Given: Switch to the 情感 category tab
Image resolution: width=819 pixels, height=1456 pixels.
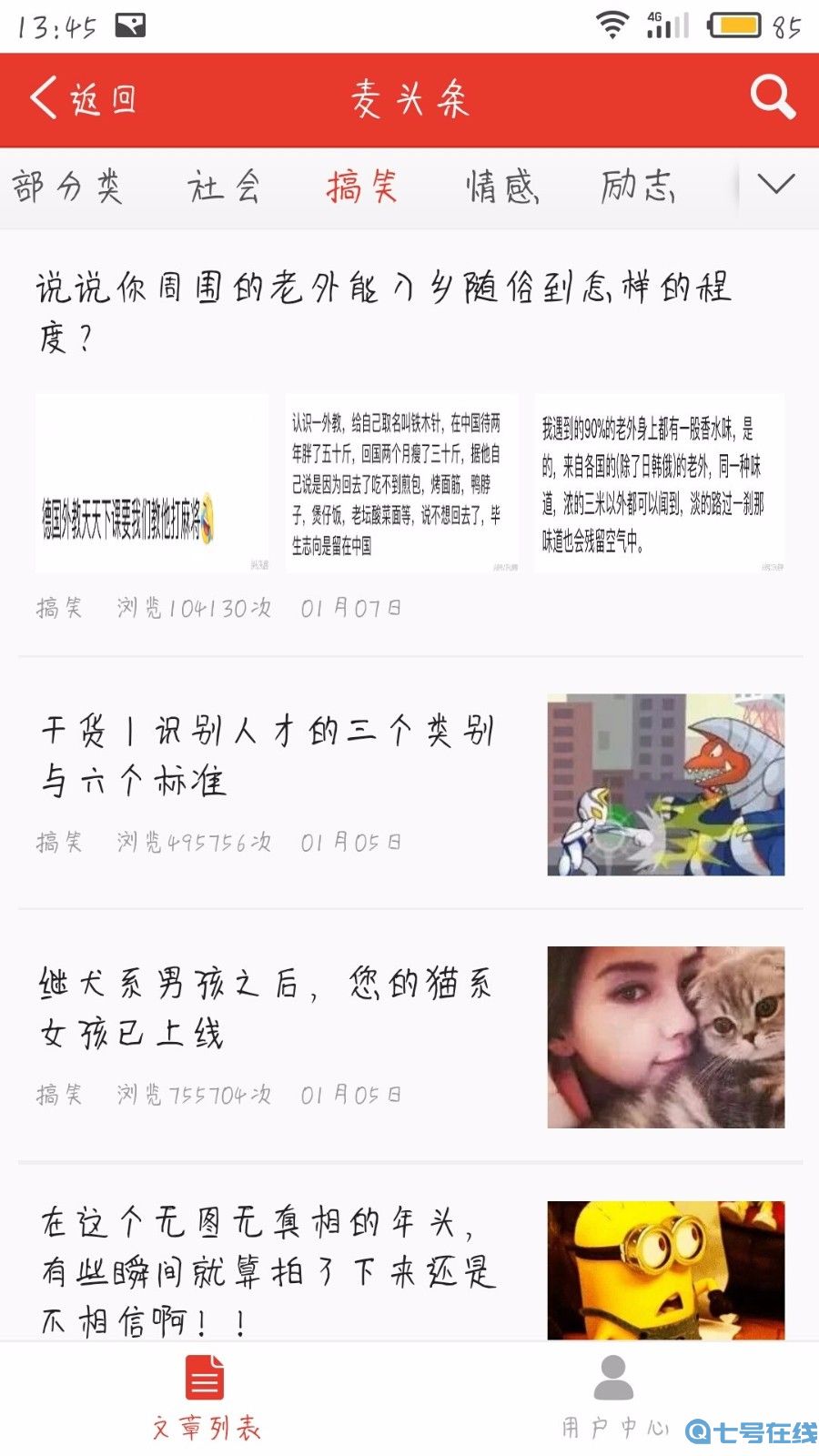Looking at the screenshot, I should tap(501, 187).
